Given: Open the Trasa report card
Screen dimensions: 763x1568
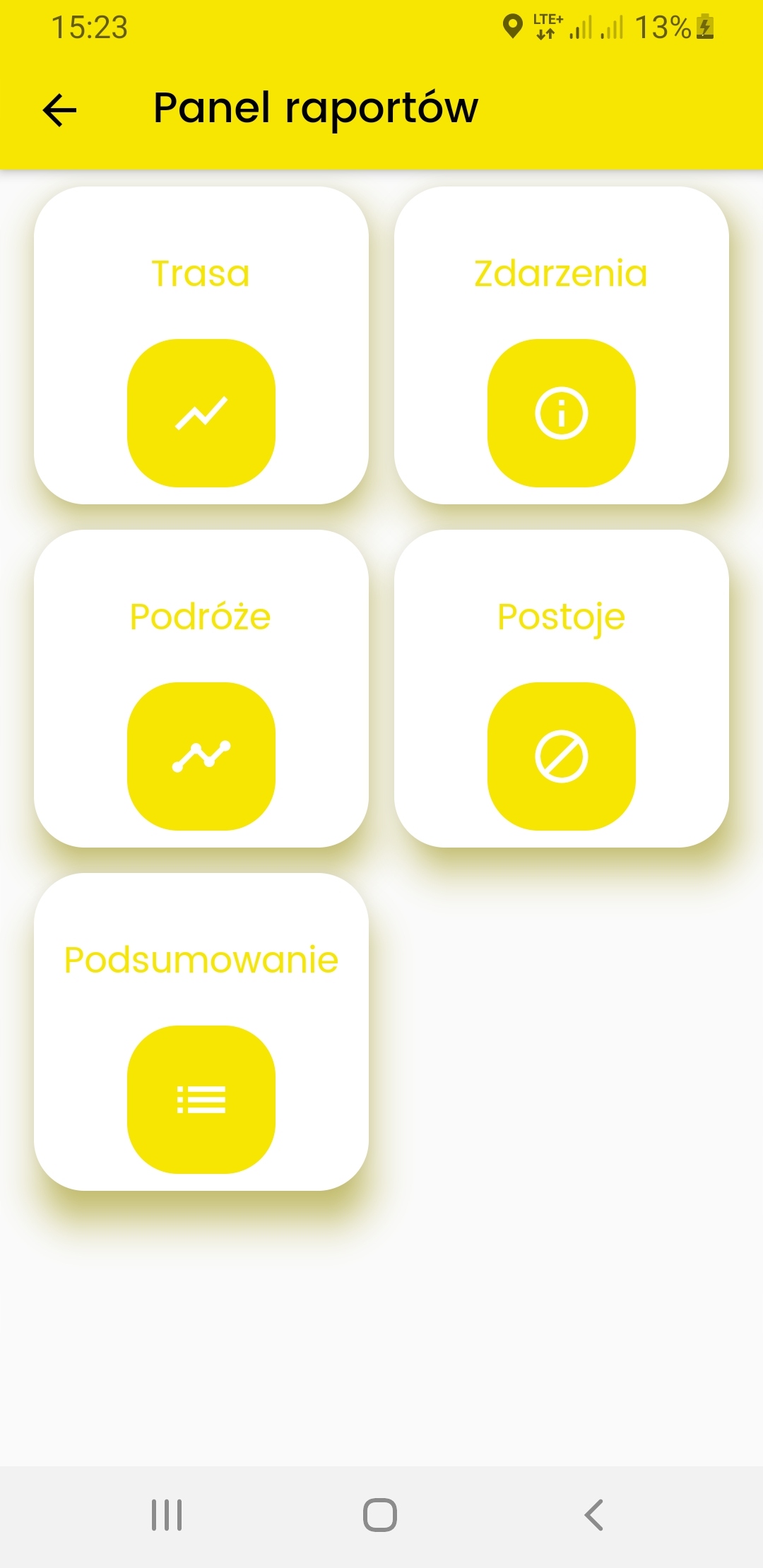Looking at the screenshot, I should point(201,345).
